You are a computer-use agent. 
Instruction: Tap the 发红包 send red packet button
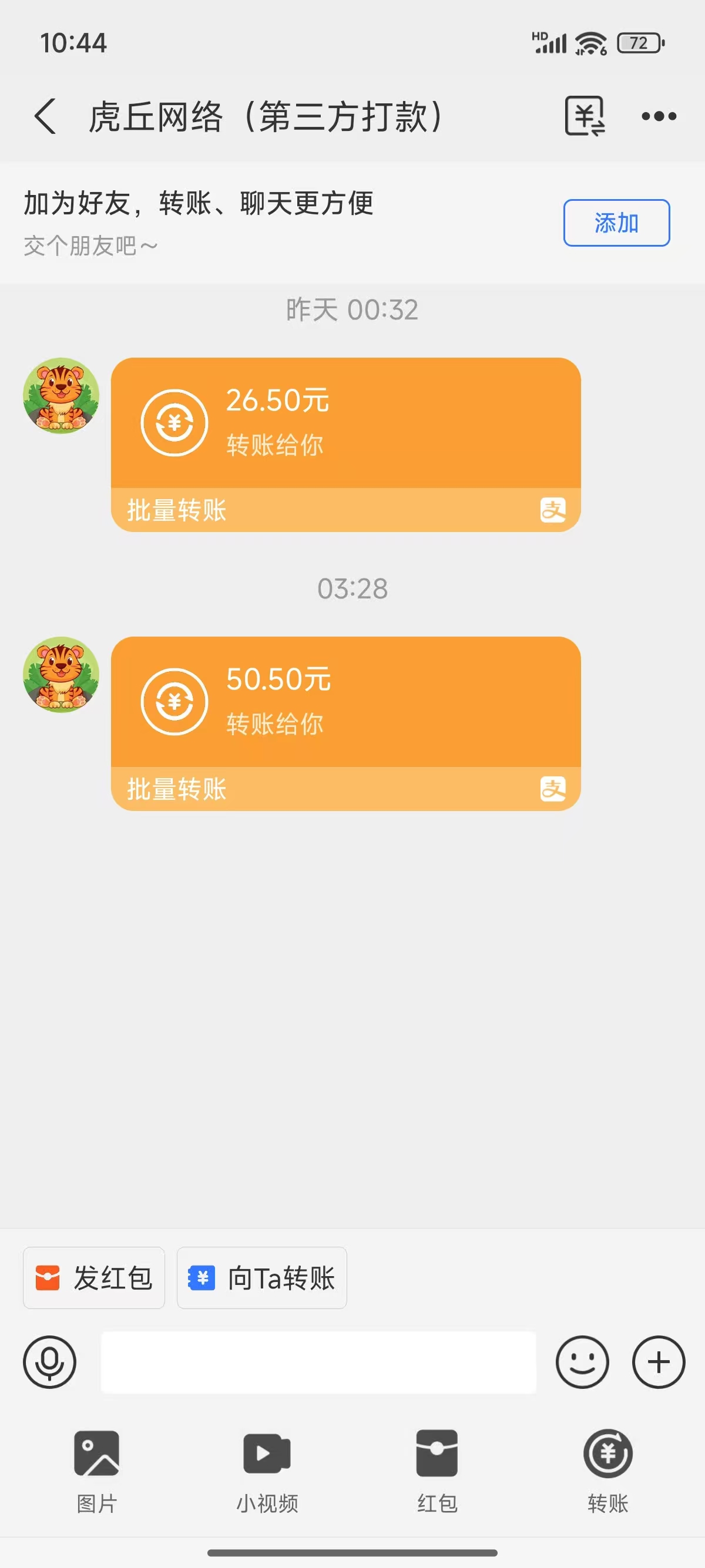[x=94, y=1279]
